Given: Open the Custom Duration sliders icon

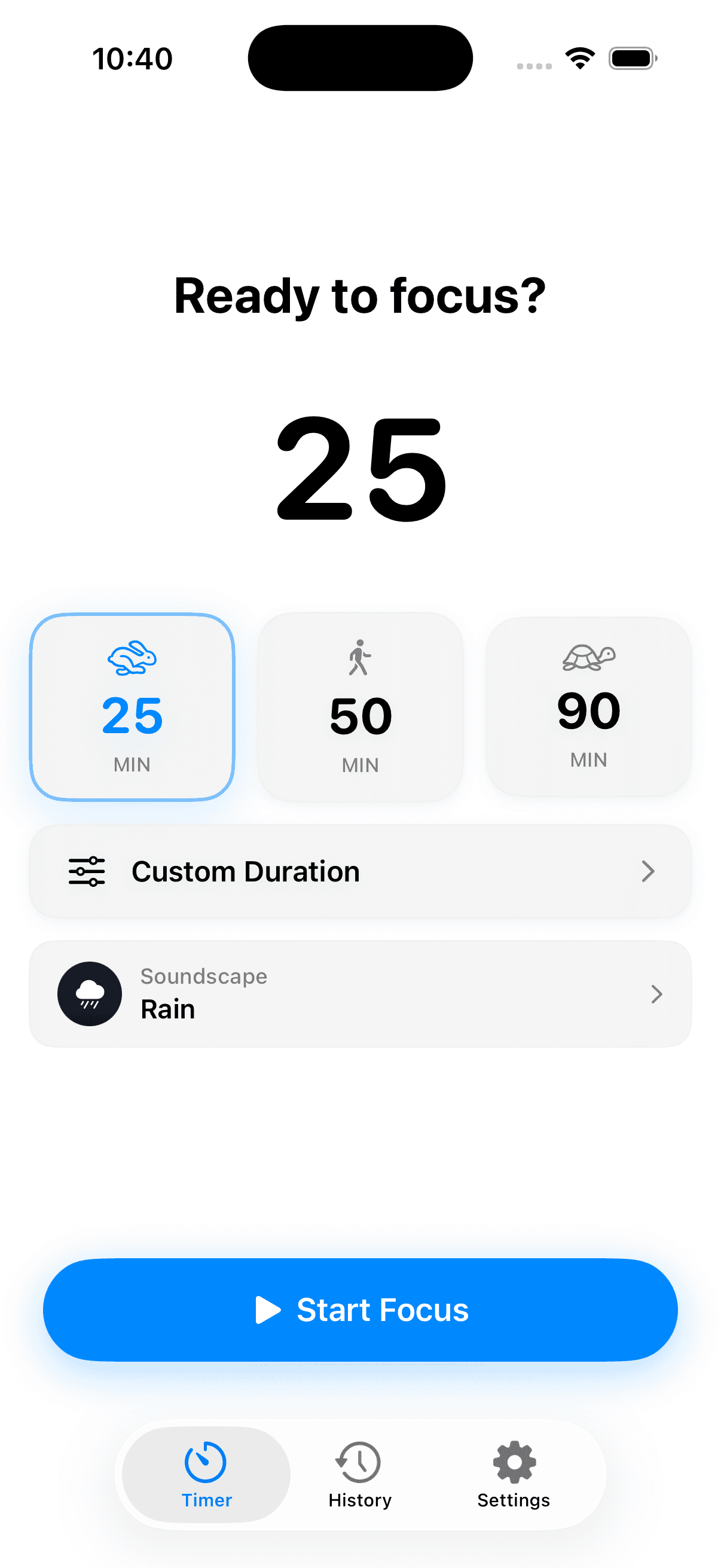Looking at the screenshot, I should (87, 871).
